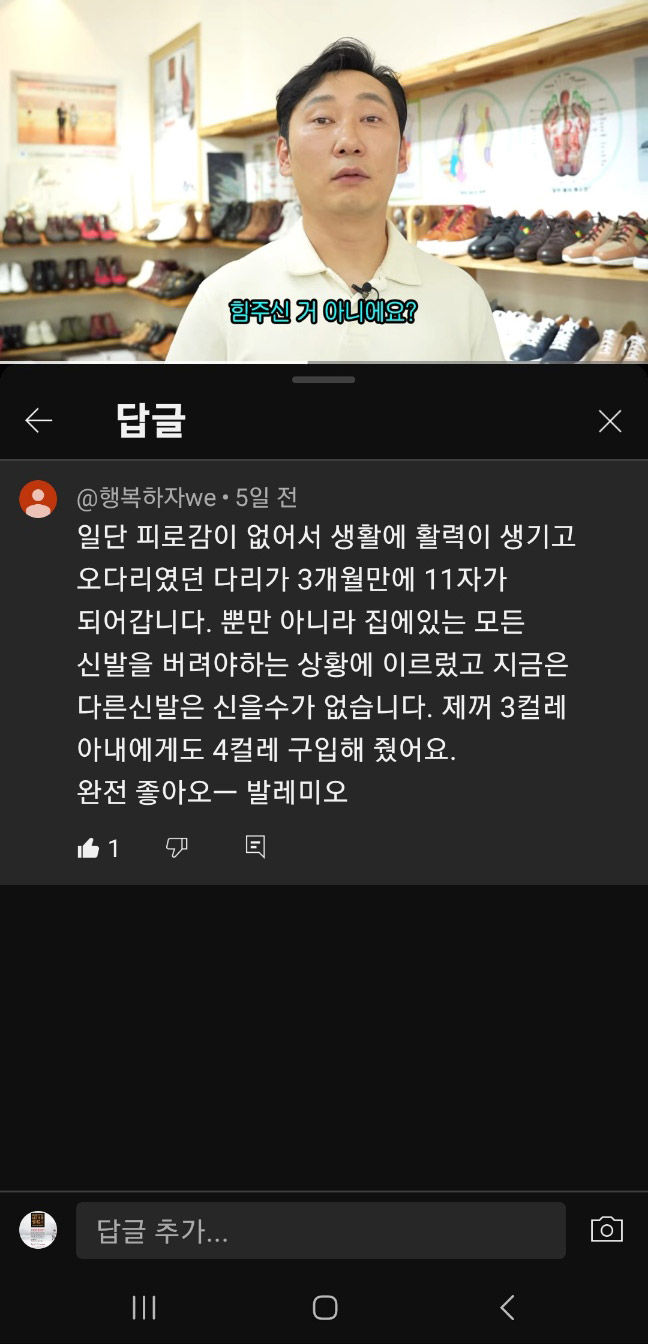This screenshot has width=648, height=1344.
Task: Tap the system home button
Action: point(324,1307)
